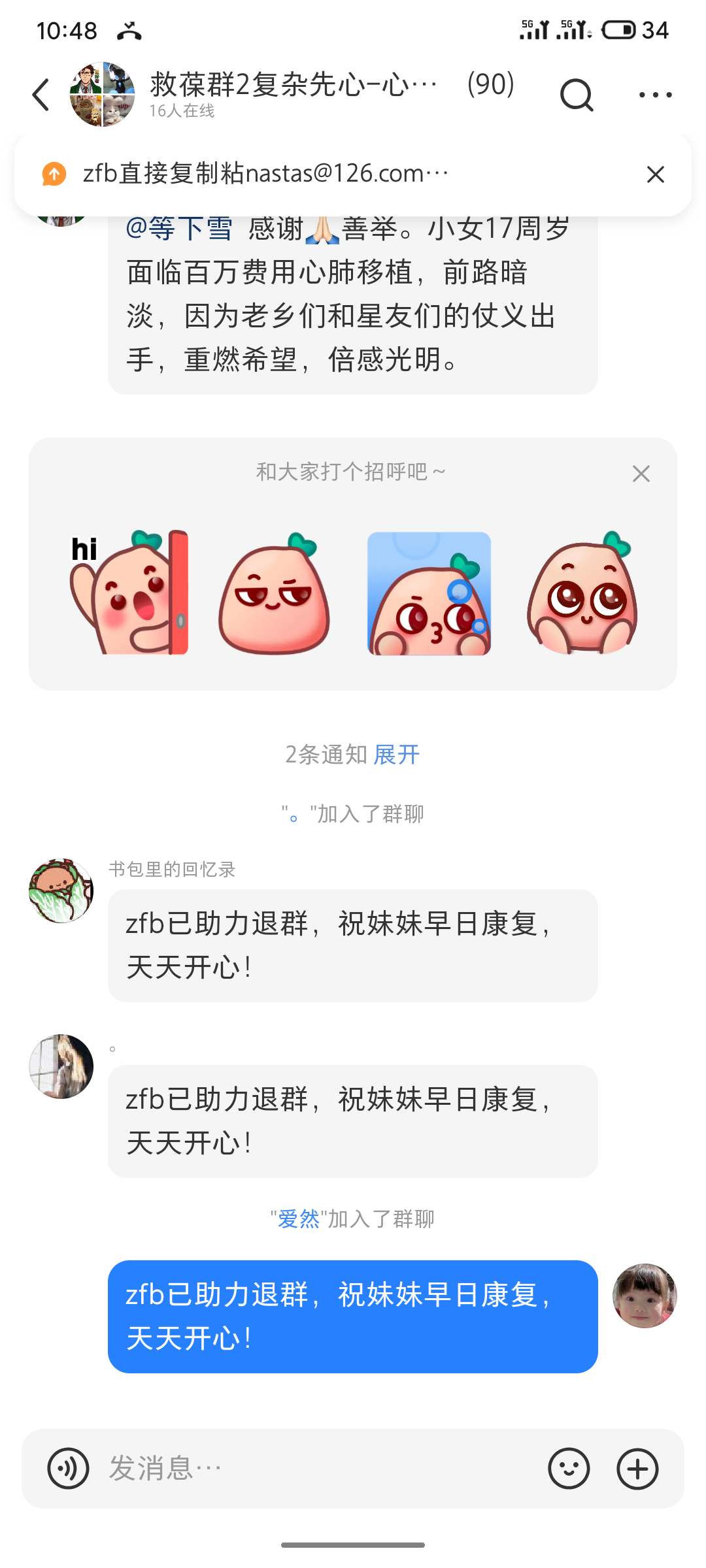Open the avatar of 书包里的回忆录
706x1568 pixels.
click(x=61, y=890)
